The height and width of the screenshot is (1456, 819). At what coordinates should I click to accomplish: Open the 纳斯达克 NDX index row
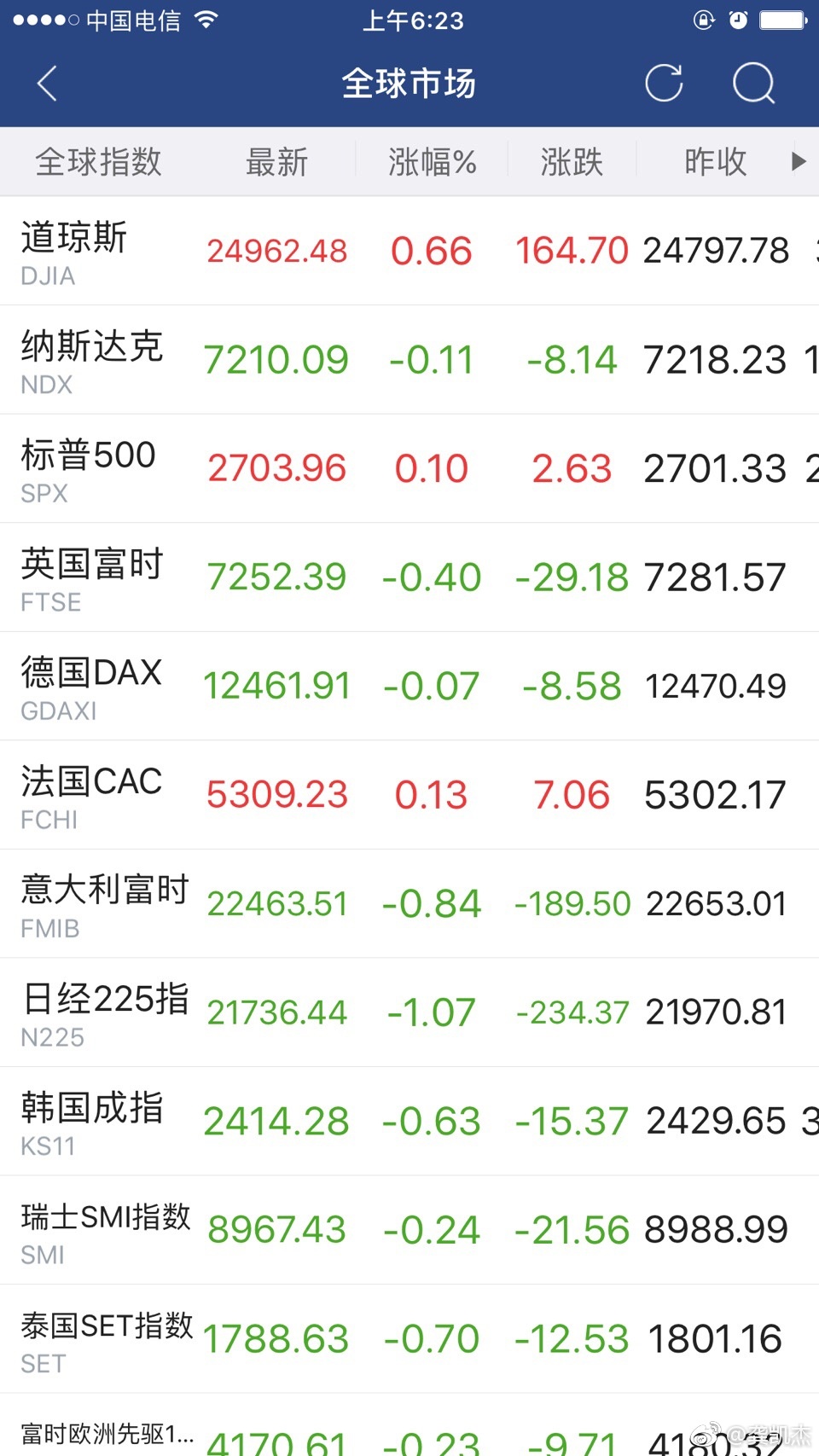[409, 360]
